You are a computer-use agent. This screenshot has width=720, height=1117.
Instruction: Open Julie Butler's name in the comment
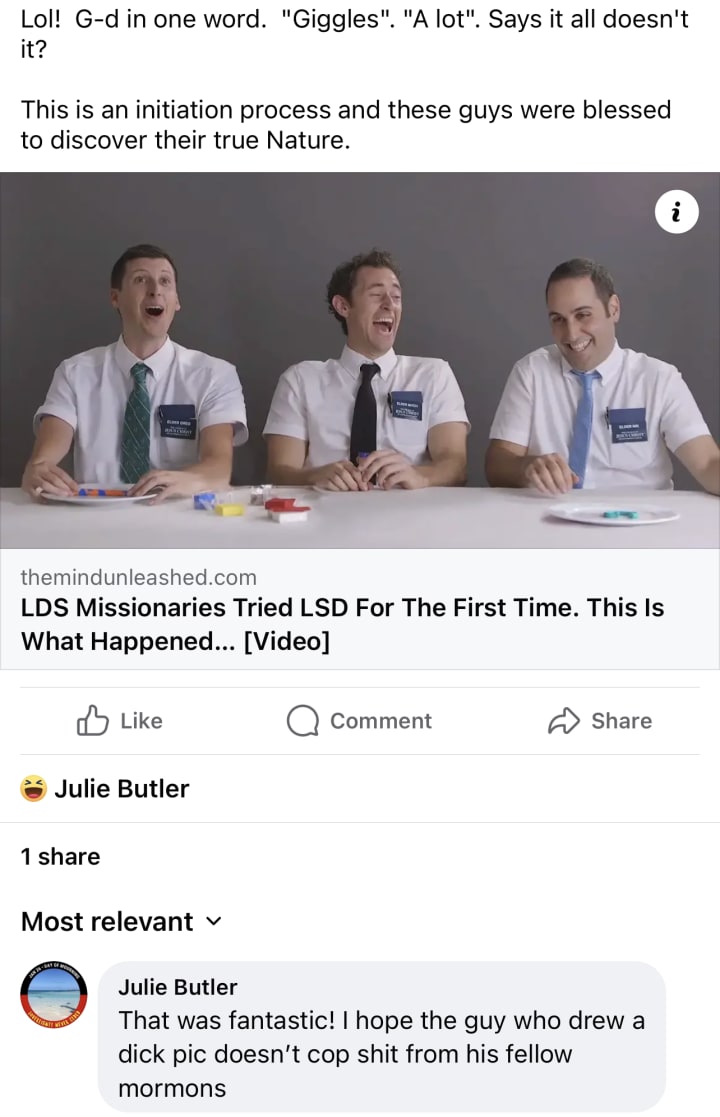(x=177, y=987)
